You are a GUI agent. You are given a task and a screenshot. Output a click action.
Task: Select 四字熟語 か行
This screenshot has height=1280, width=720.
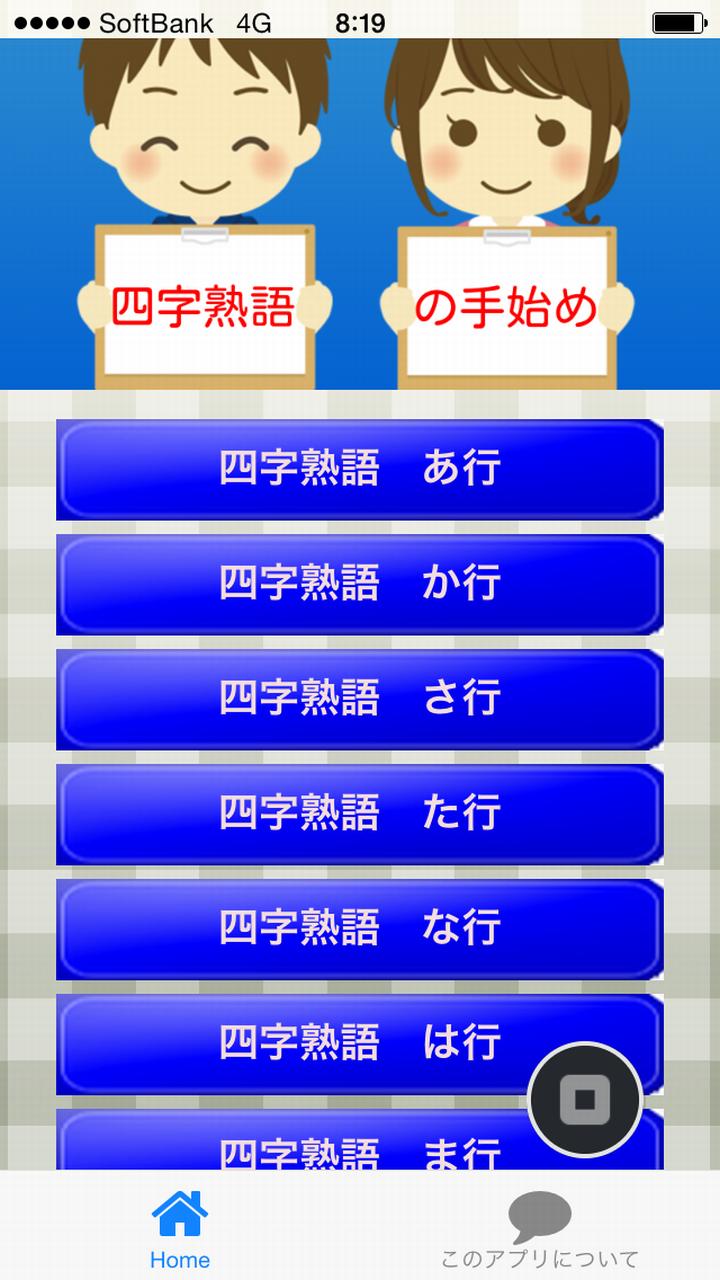pyautogui.click(x=358, y=584)
